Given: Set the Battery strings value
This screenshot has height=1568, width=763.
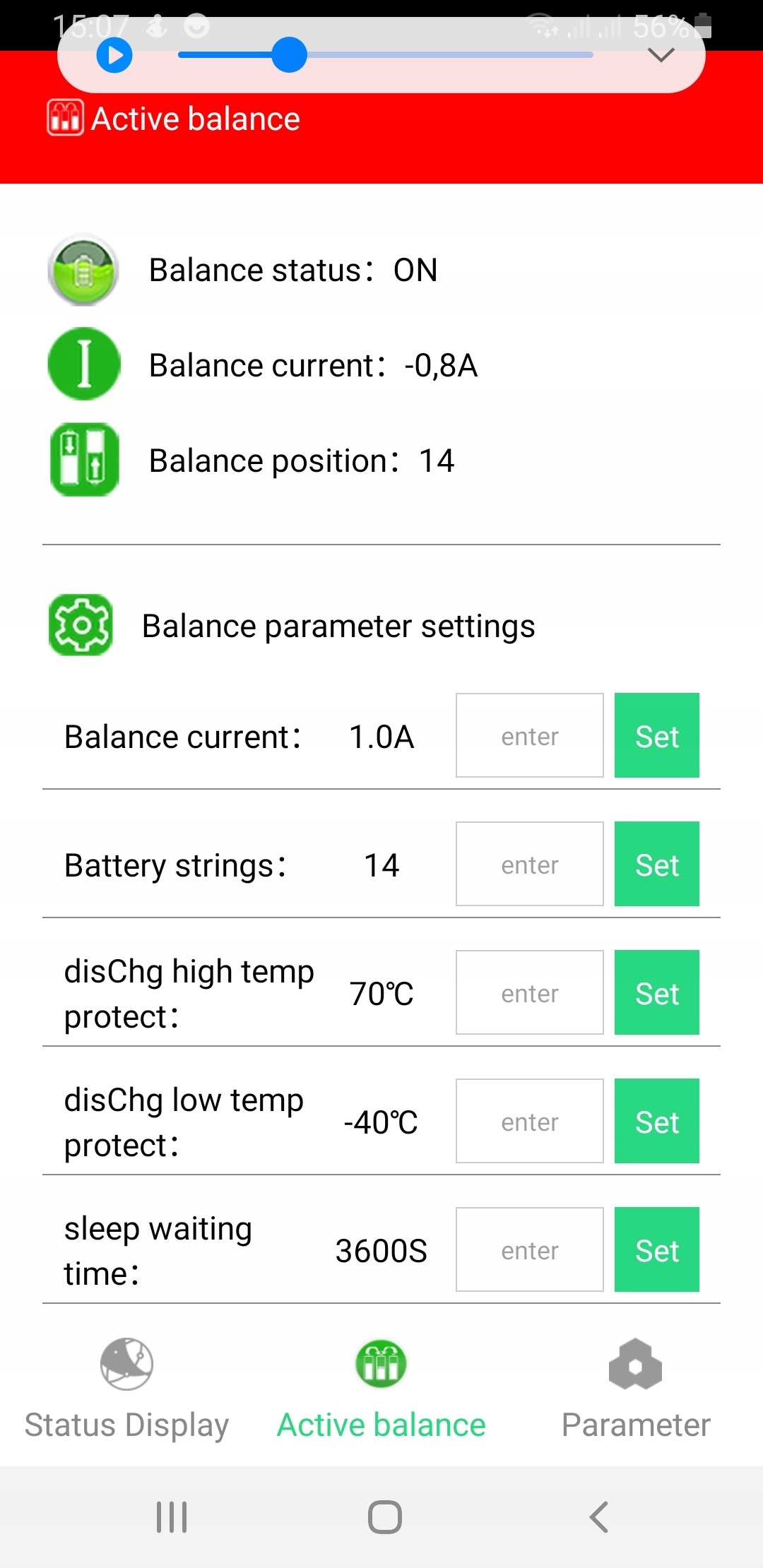Looking at the screenshot, I should 656,864.
